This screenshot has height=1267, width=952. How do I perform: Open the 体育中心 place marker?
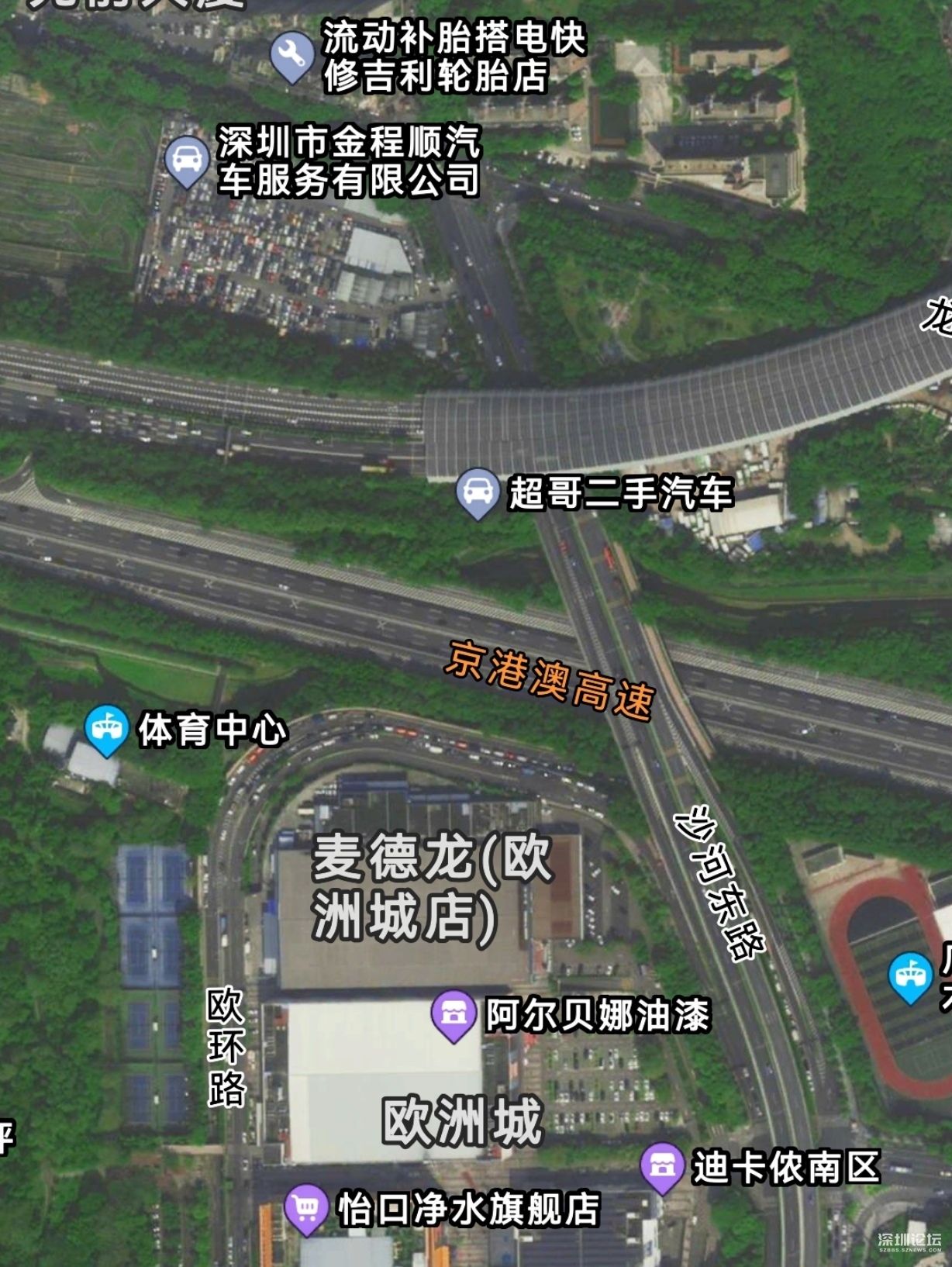click(106, 727)
